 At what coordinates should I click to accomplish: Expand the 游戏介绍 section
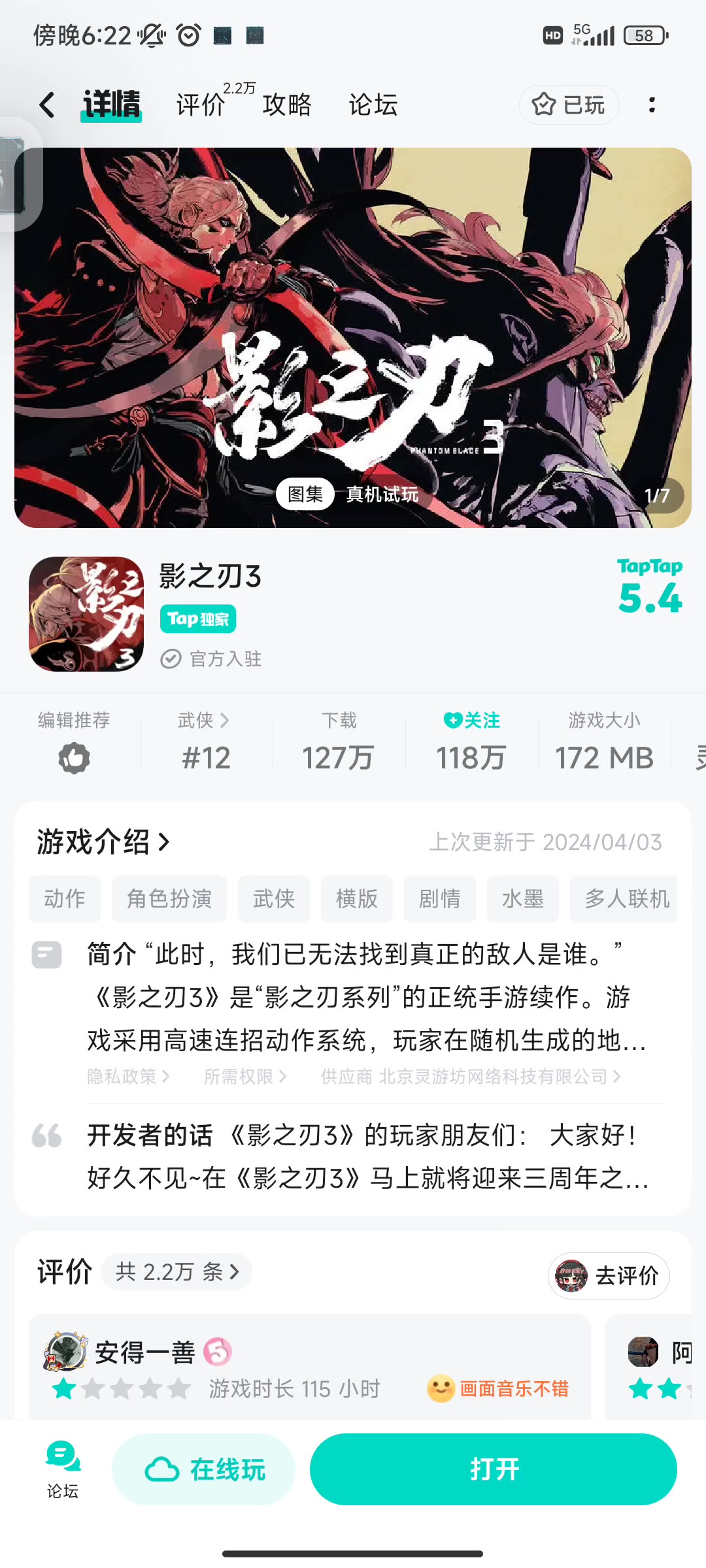pos(103,841)
